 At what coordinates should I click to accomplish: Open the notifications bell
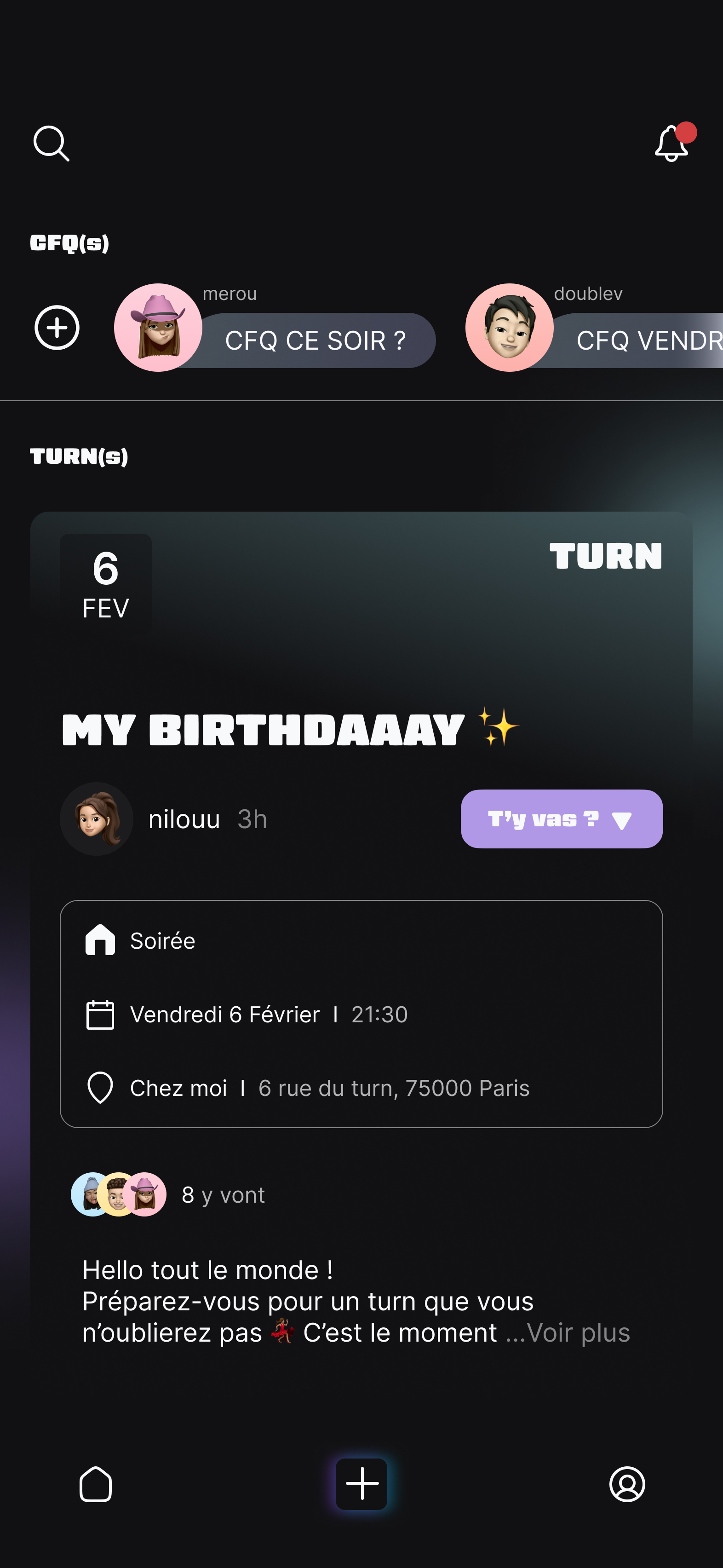pyautogui.click(x=671, y=144)
